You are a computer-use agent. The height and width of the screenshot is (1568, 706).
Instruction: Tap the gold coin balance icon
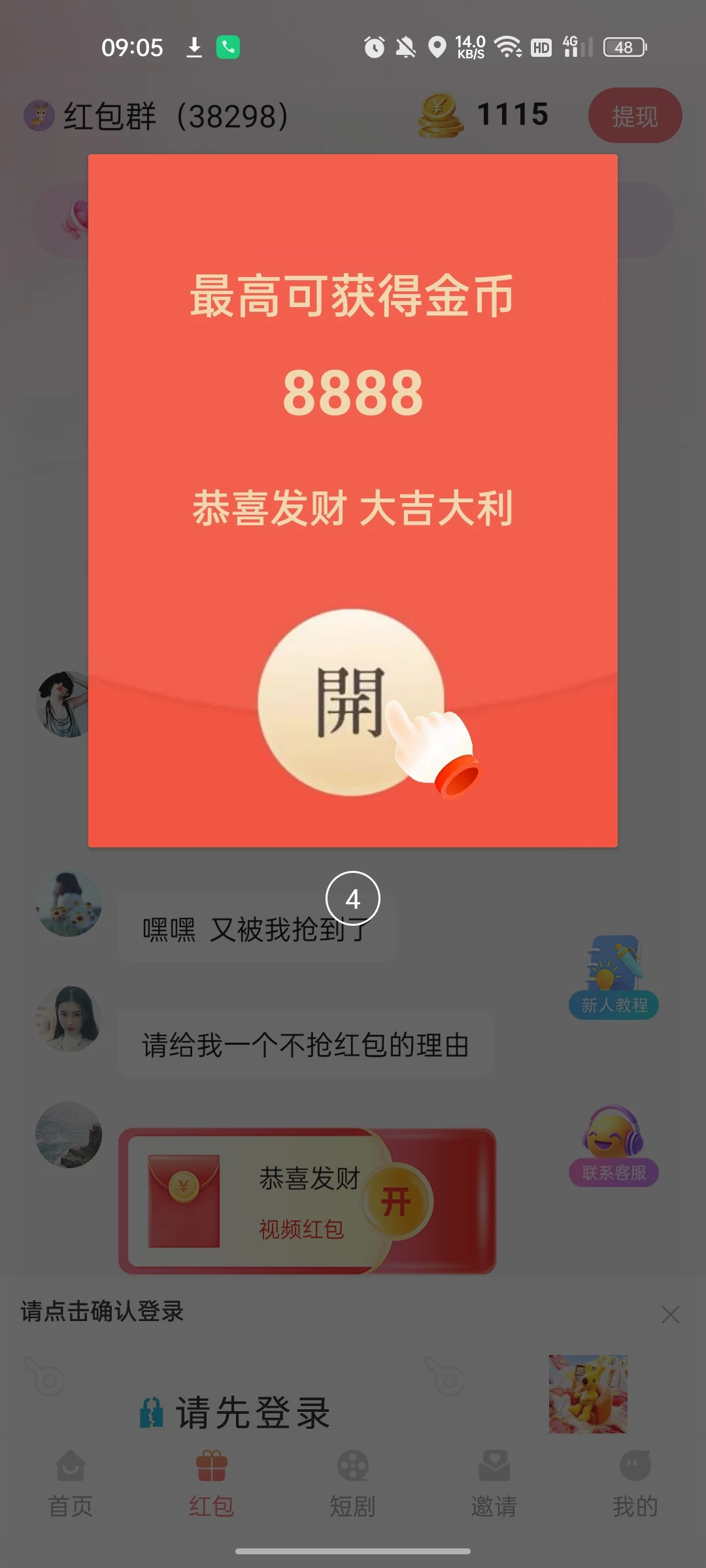tap(439, 114)
